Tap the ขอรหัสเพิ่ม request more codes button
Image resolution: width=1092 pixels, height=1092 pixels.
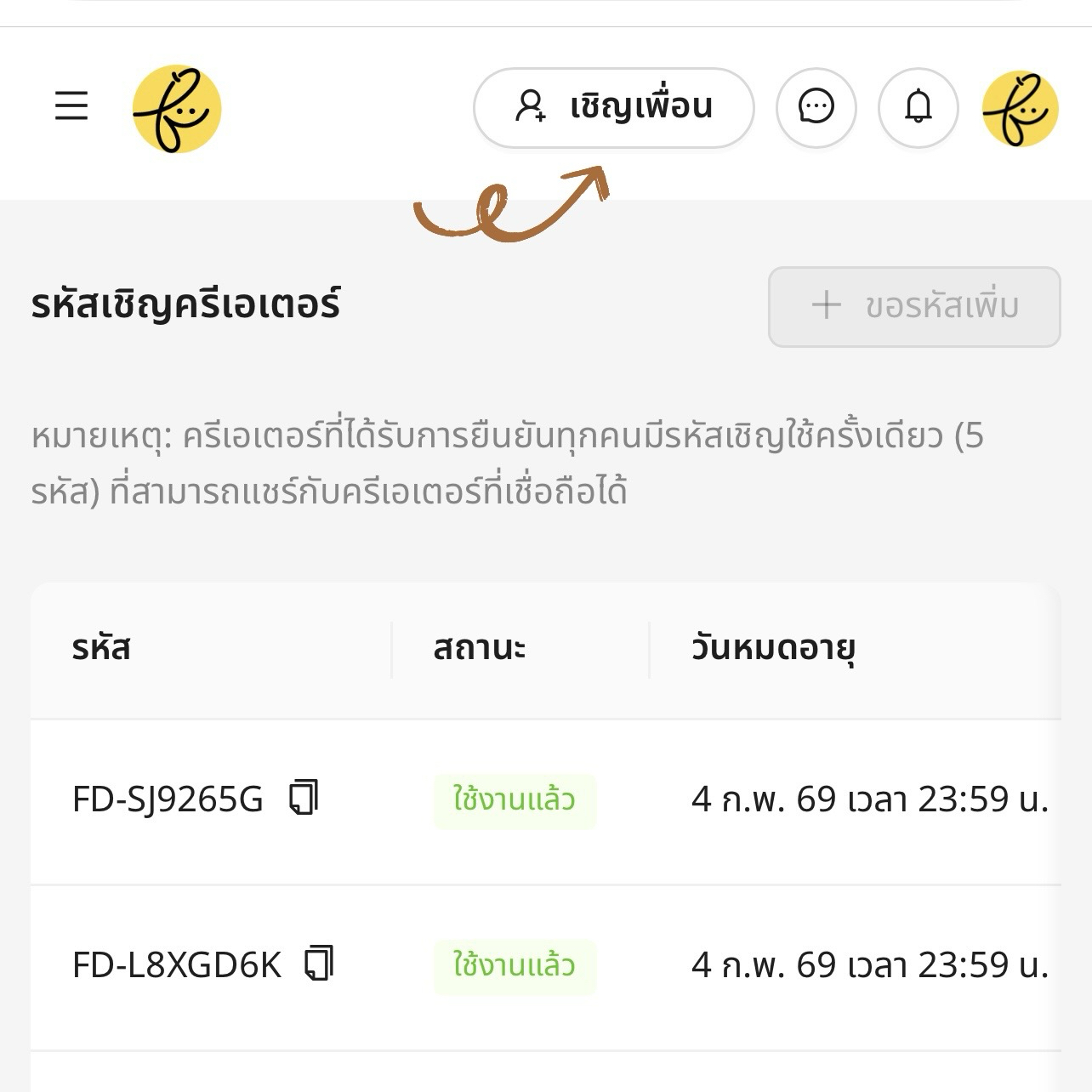pos(914,306)
